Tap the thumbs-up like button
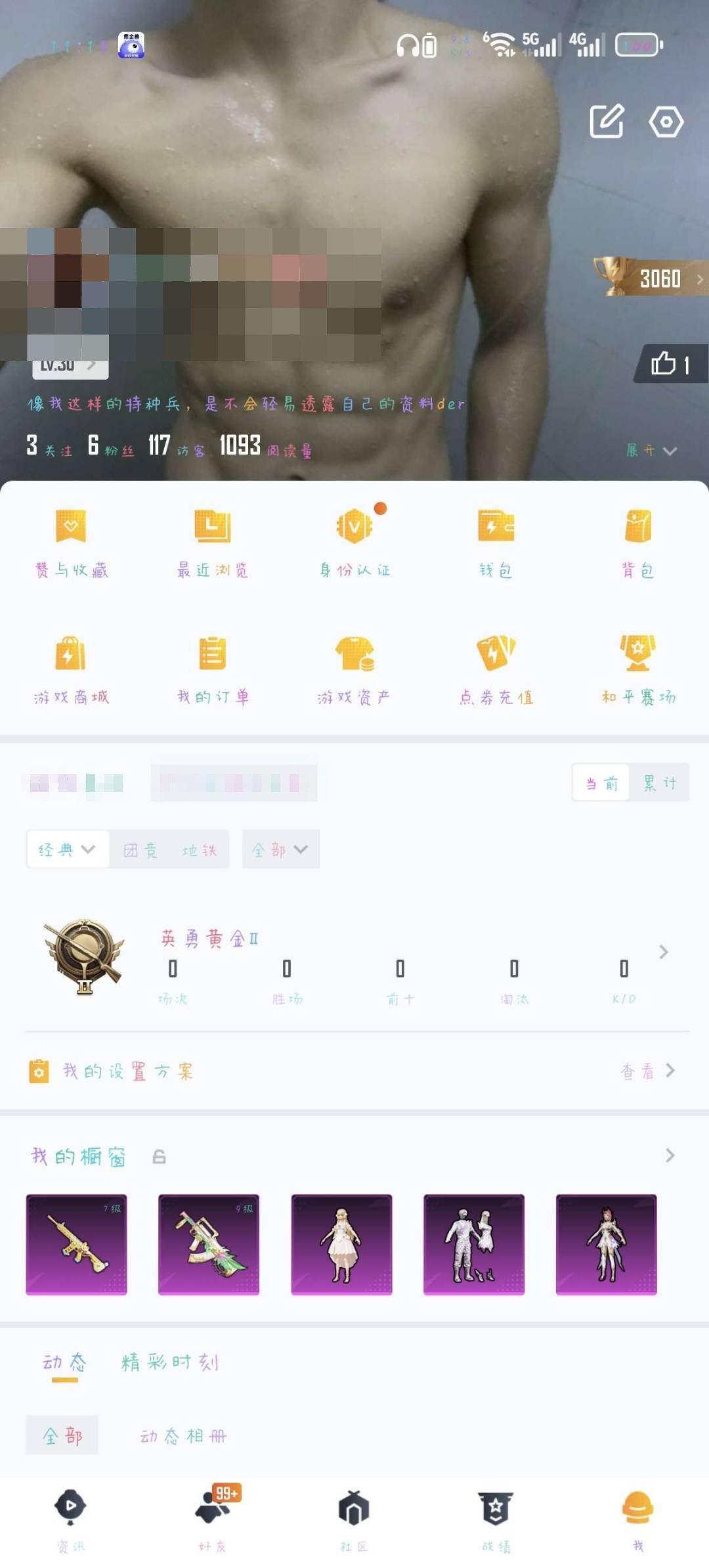 click(670, 363)
